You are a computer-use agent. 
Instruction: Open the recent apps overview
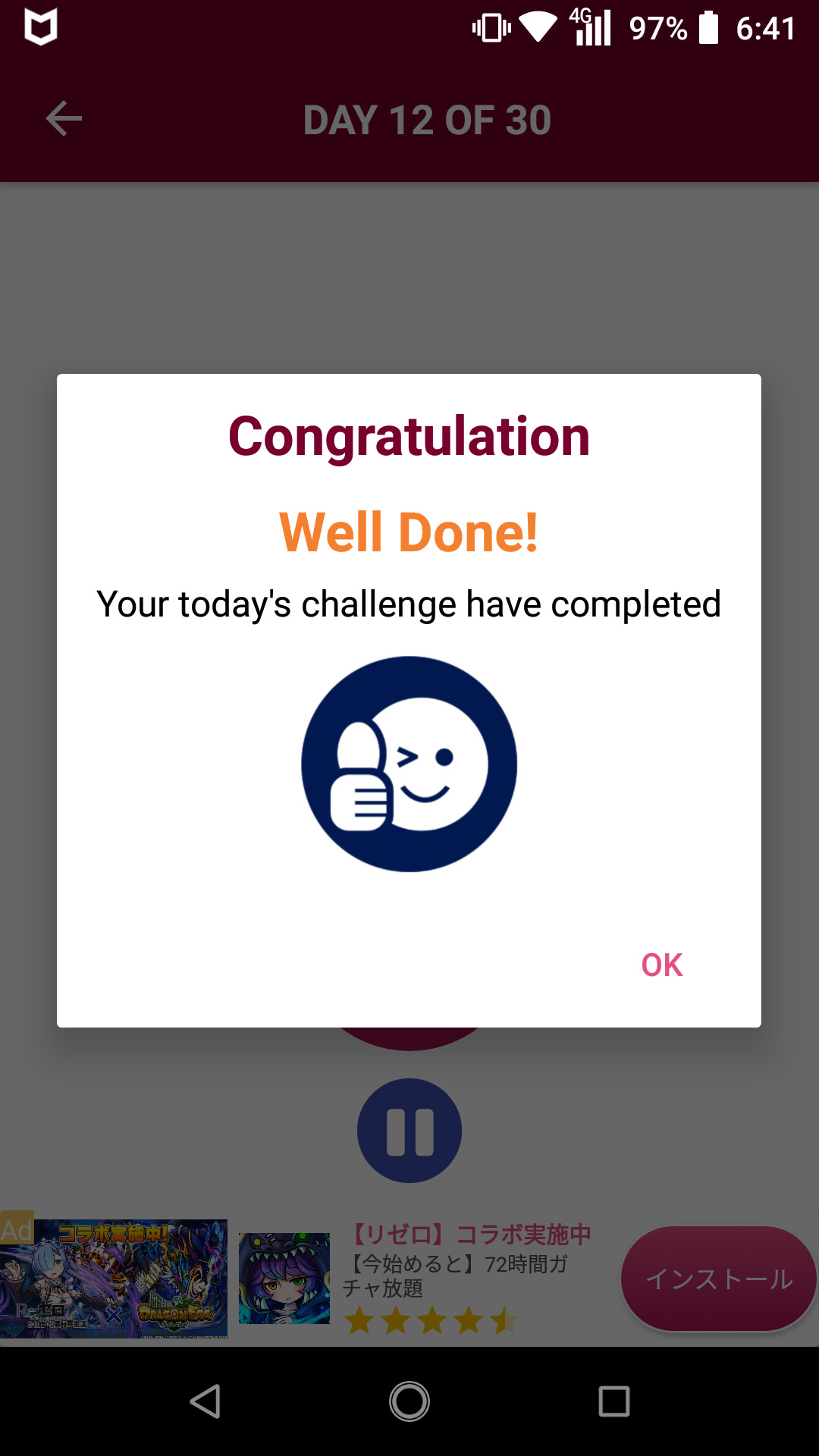point(613,1401)
